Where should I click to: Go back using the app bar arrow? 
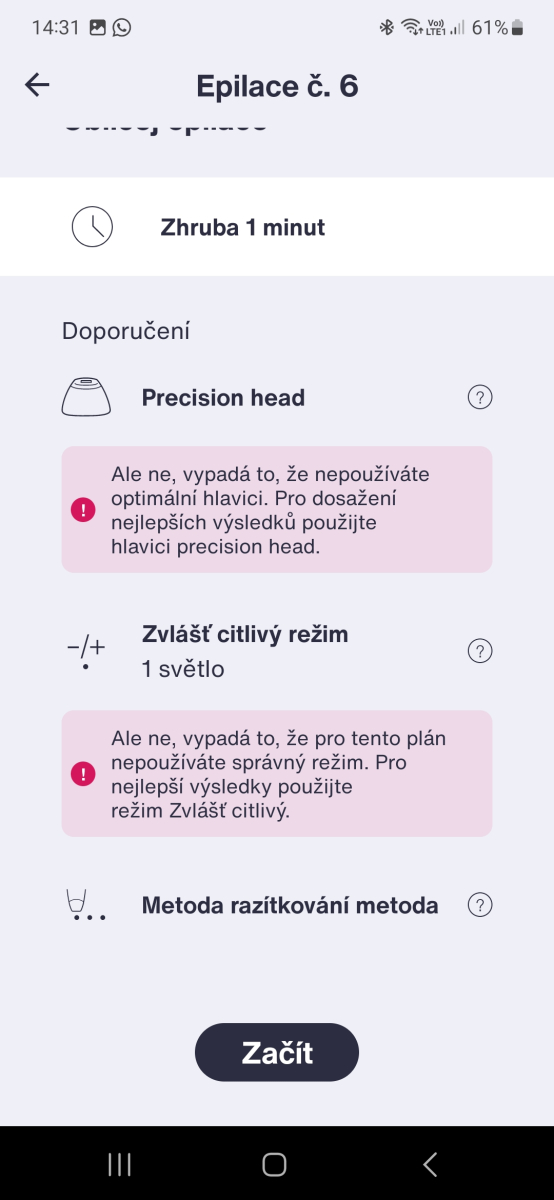37,85
